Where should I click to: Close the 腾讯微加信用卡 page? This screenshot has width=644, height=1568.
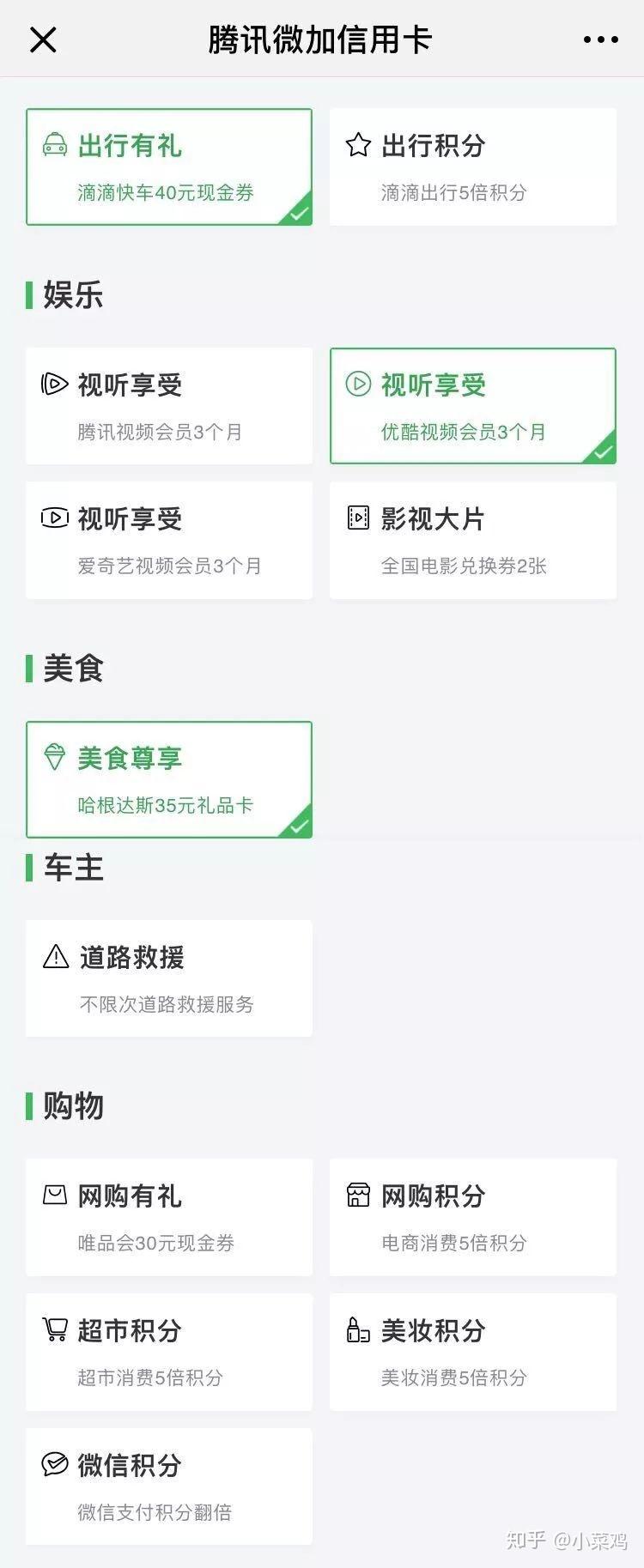[43, 39]
